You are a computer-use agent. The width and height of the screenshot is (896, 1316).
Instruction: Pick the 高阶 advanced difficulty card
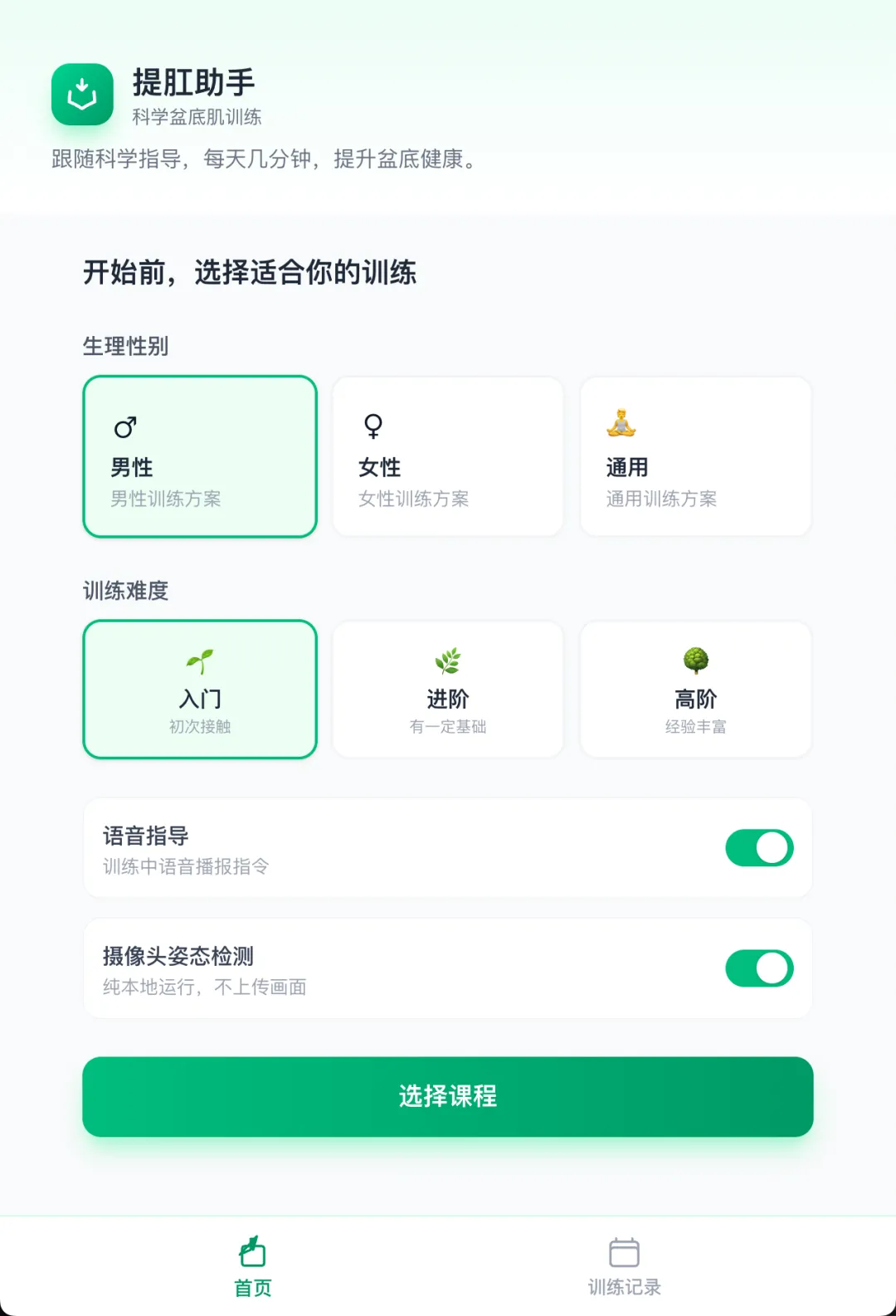[695, 690]
